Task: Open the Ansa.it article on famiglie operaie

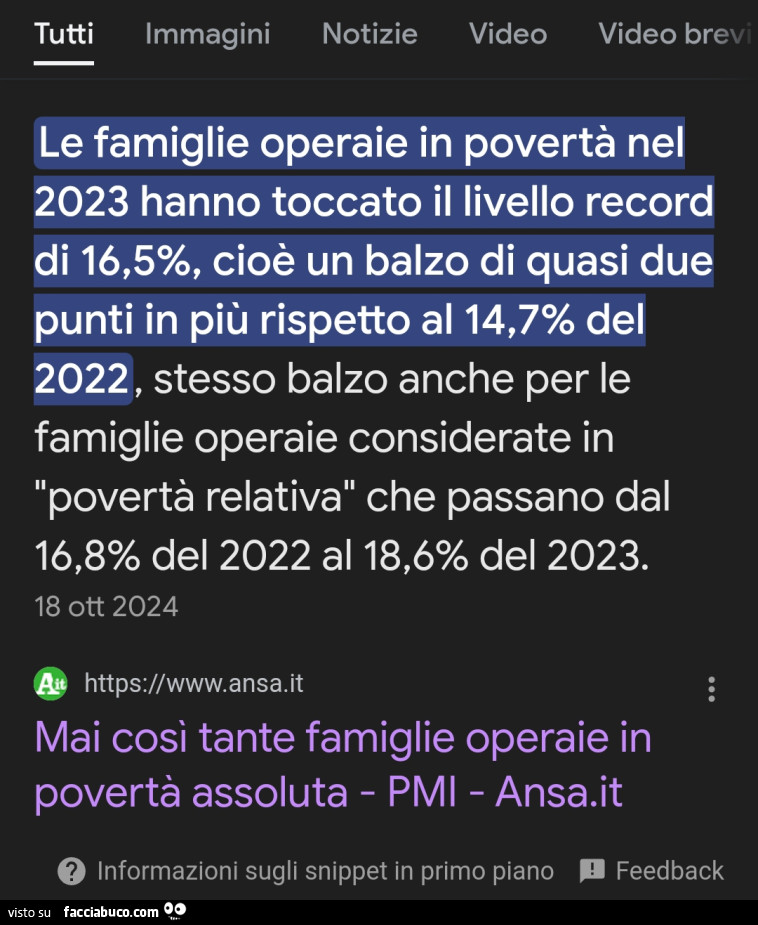Action: pyautogui.click(x=342, y=765)
